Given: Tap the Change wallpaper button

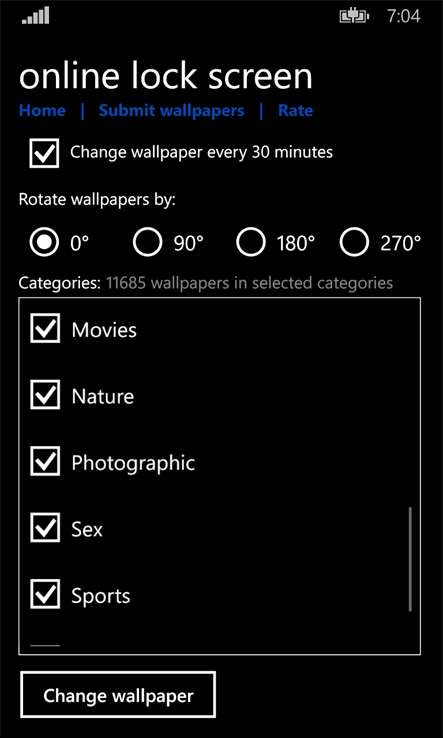Looking at the screenshot, I should coord(118,695).
